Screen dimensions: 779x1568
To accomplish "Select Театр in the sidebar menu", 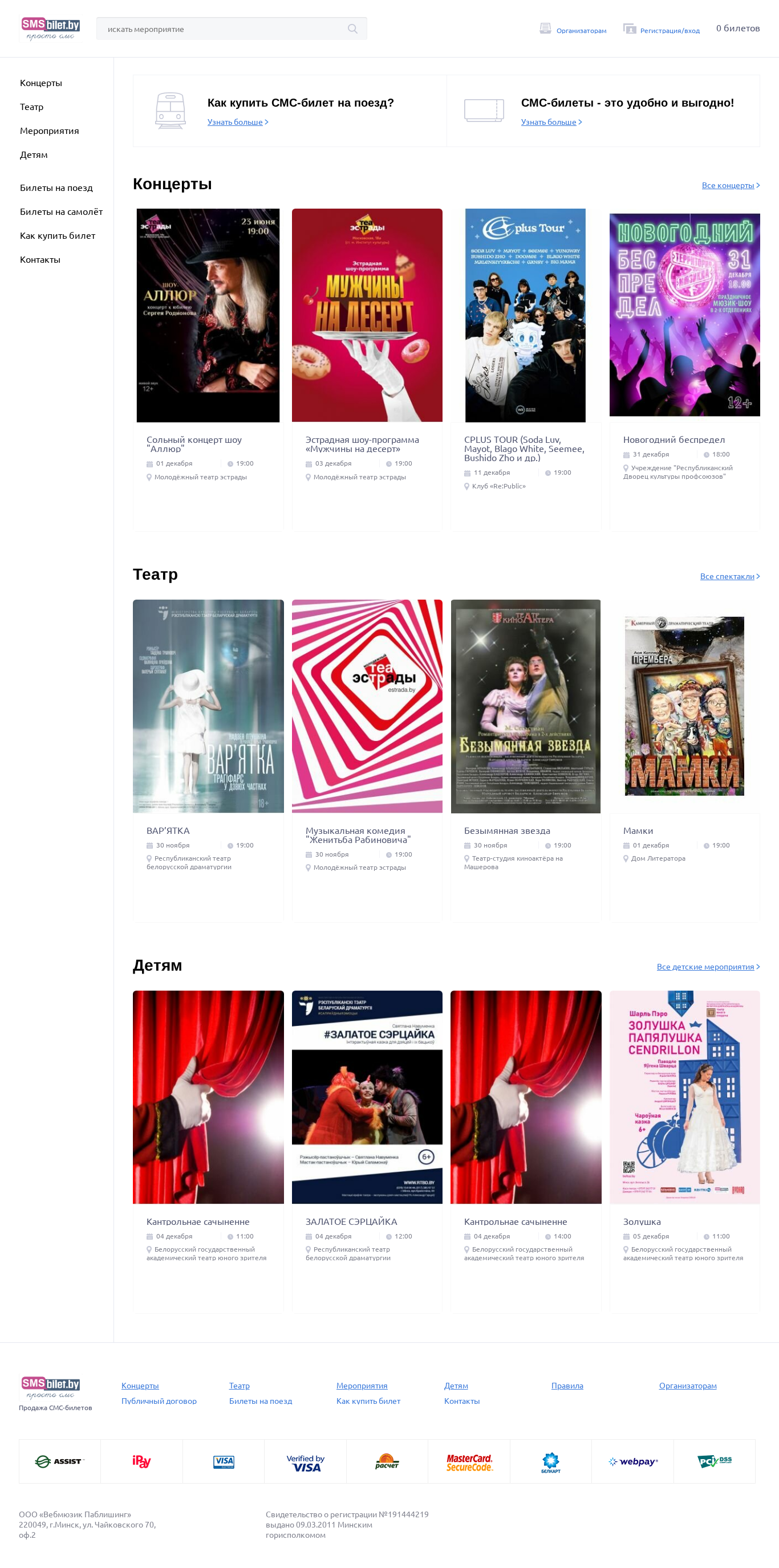I will [32, 107].
